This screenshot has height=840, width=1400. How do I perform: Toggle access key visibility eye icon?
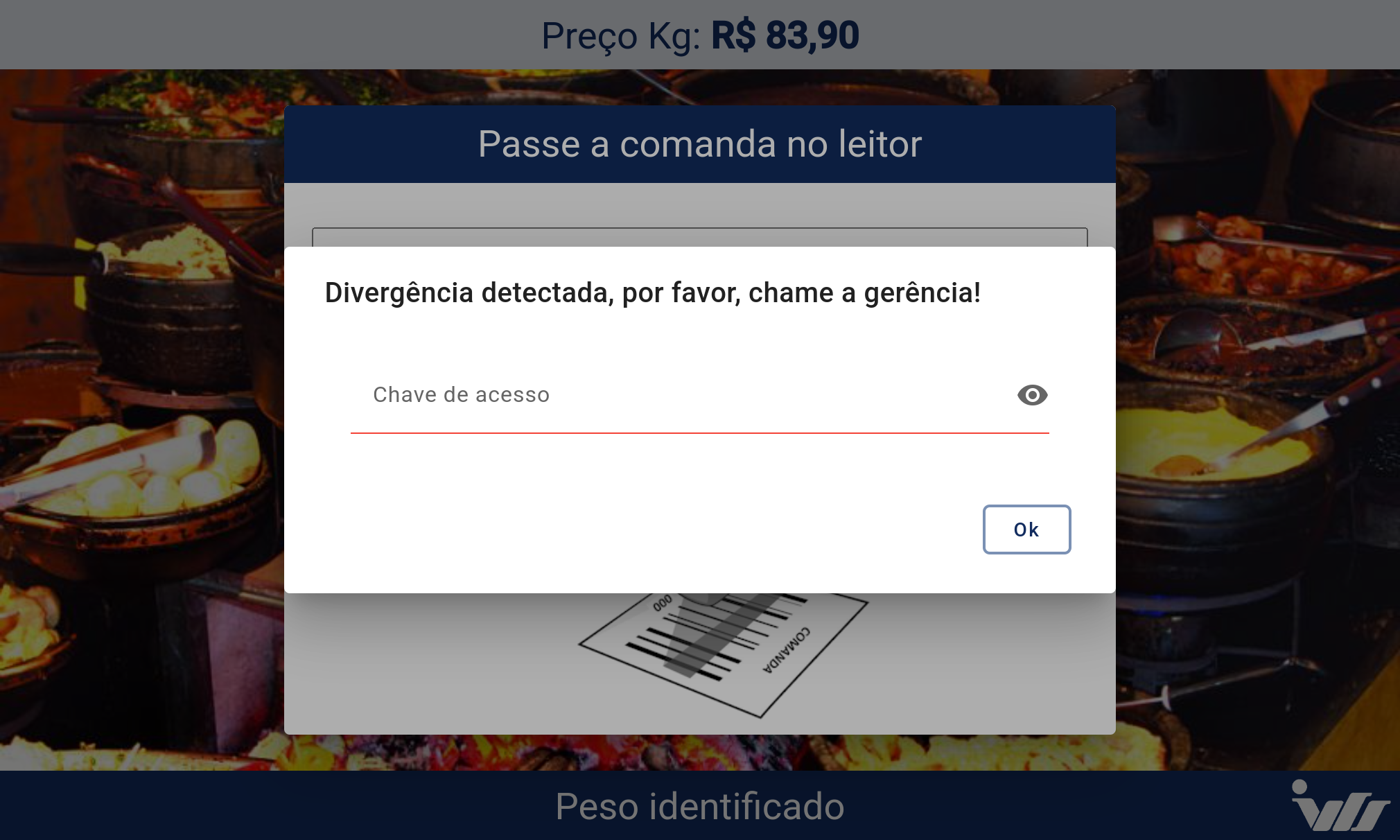click(x=1032, y=395)
